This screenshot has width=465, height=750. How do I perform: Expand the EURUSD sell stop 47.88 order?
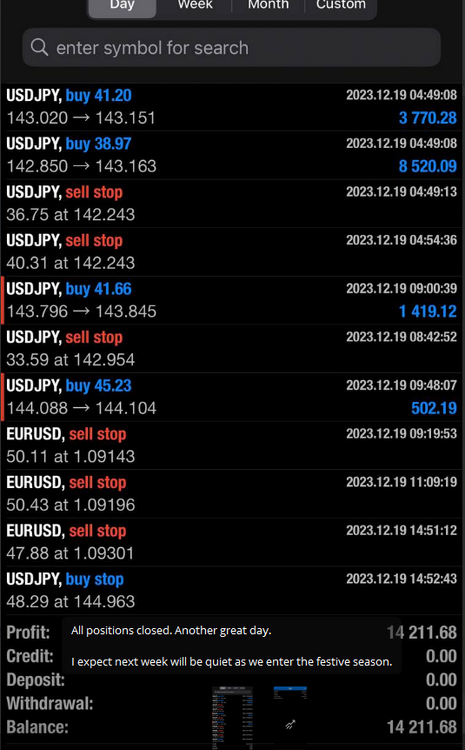(232, 542)
